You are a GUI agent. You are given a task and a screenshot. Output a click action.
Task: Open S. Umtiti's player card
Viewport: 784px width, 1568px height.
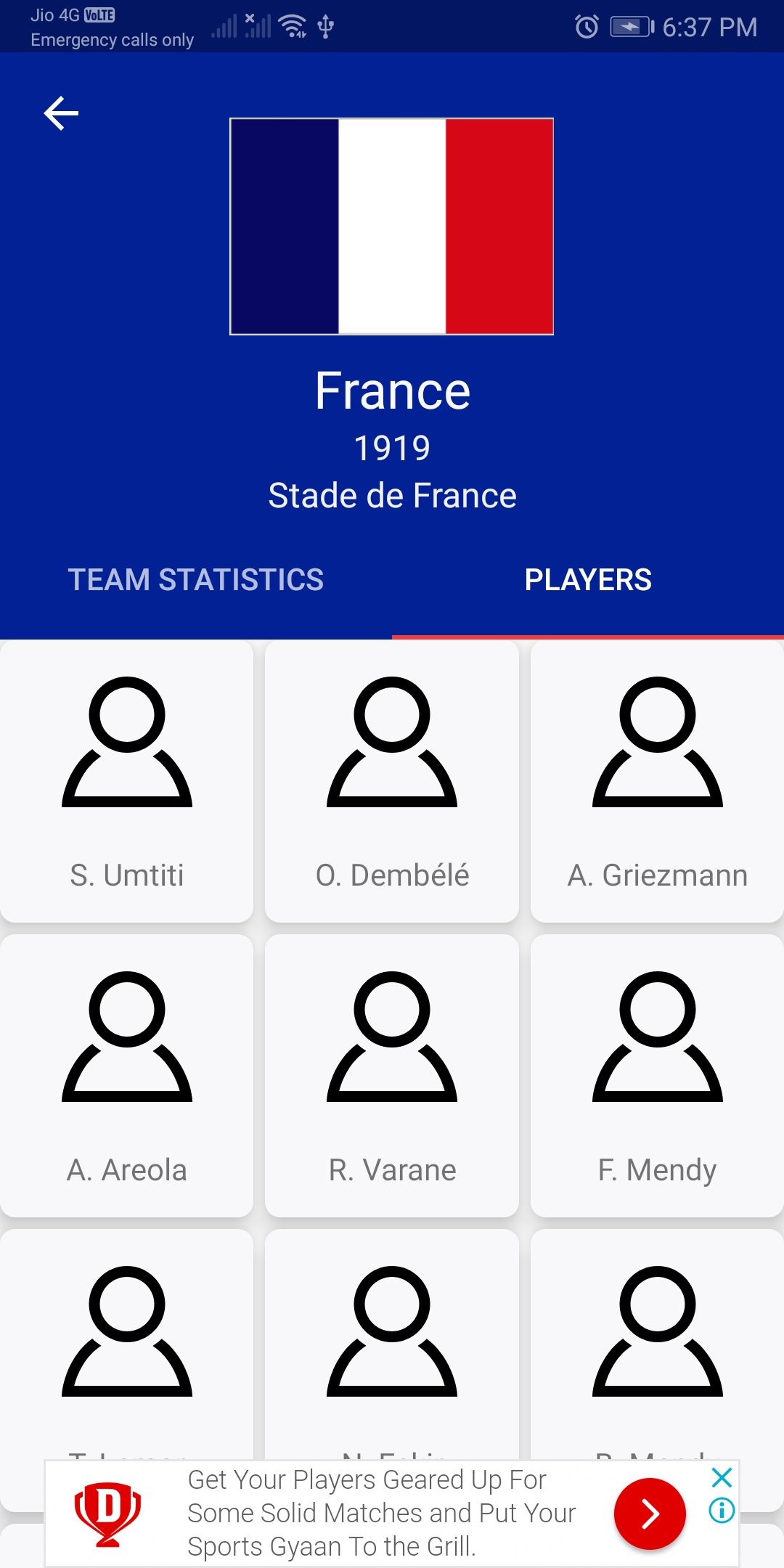point(127,781)
